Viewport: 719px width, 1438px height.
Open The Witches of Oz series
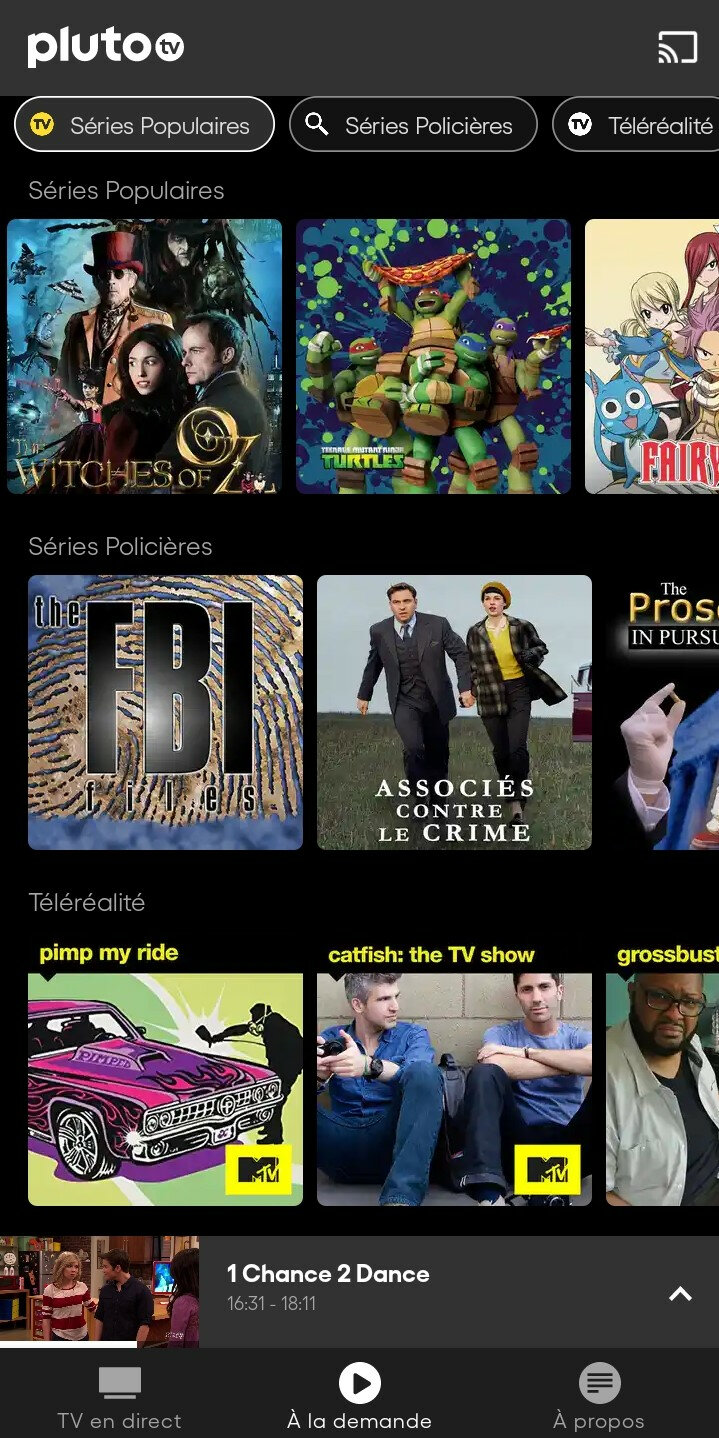pos(145,357)
